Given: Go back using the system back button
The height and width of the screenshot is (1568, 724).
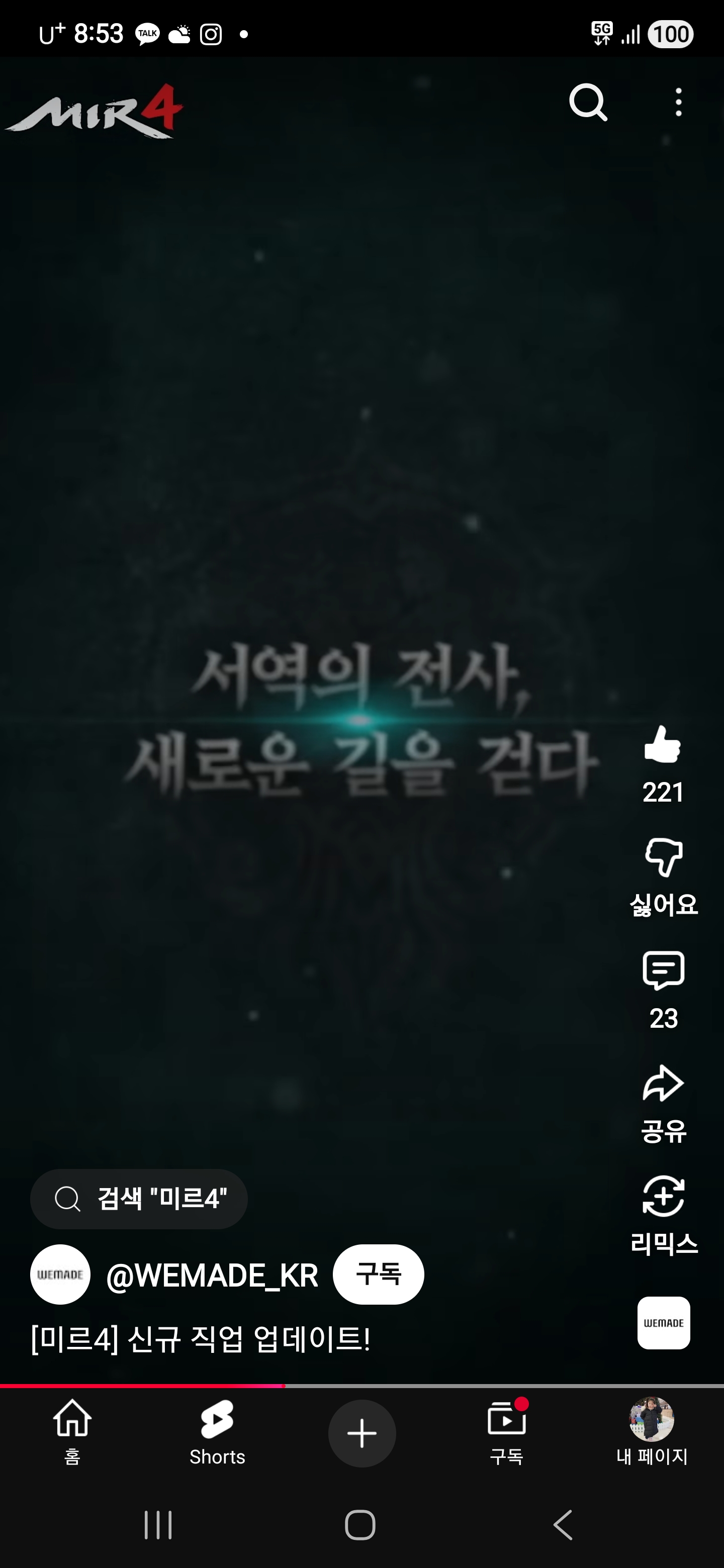Looking at the screenshot, I should point(563,1525).
